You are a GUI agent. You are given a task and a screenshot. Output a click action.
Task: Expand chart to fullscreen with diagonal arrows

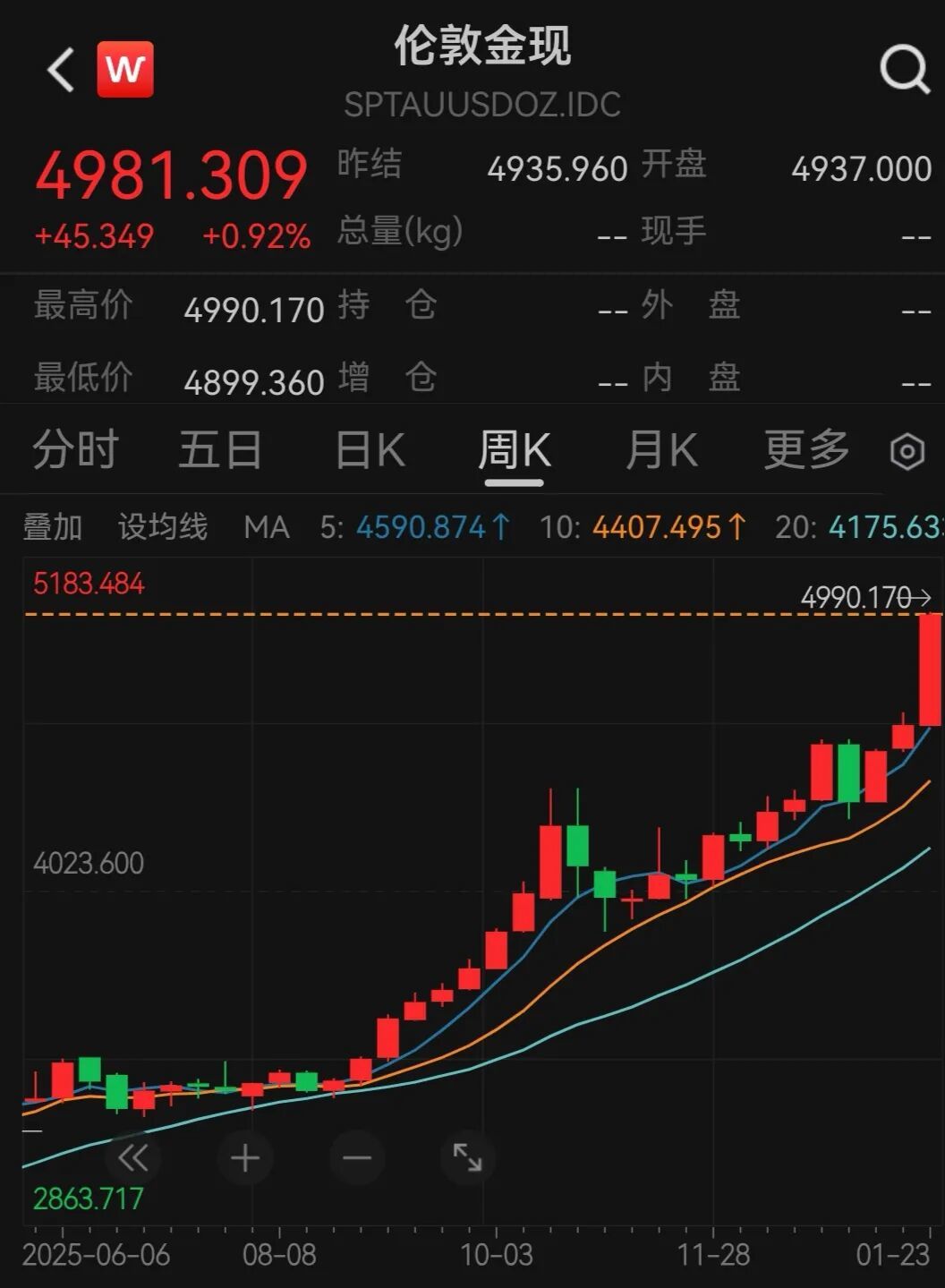tap(466, 1157)
